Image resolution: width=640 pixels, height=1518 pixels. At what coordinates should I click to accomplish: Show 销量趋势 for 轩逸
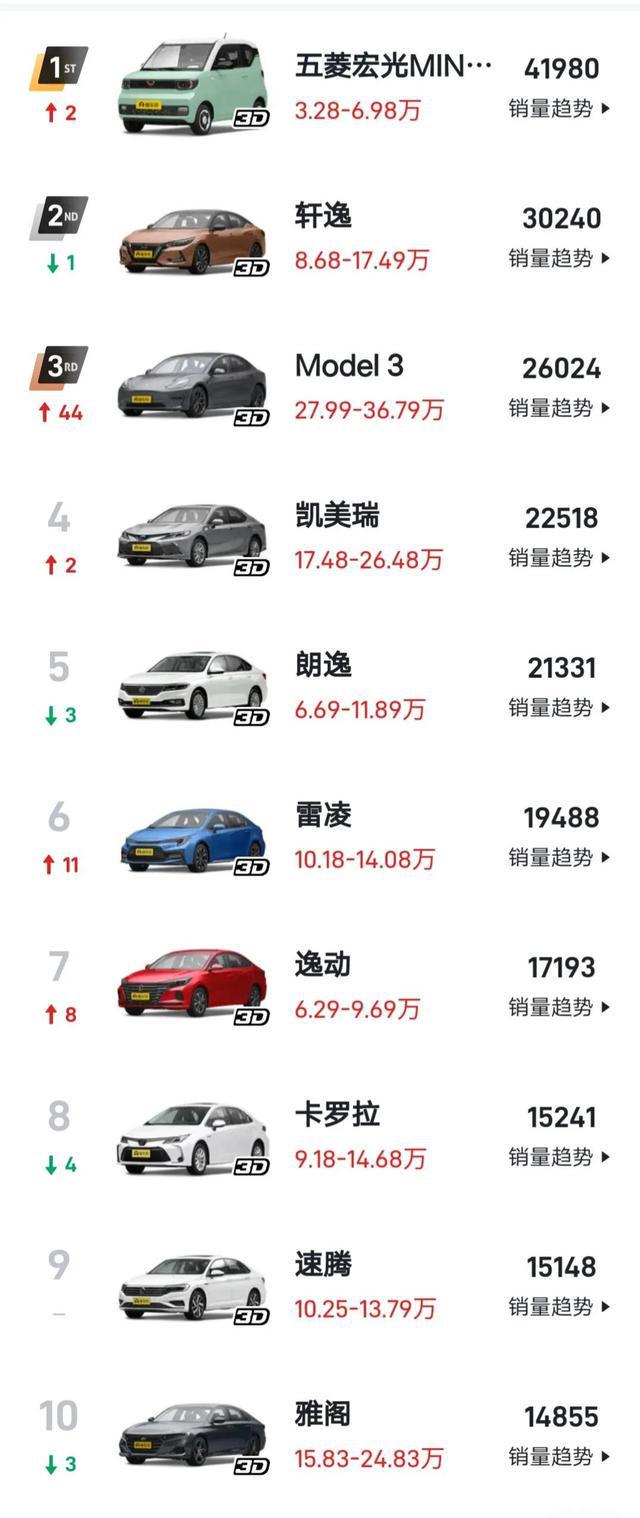pos(558,258)
